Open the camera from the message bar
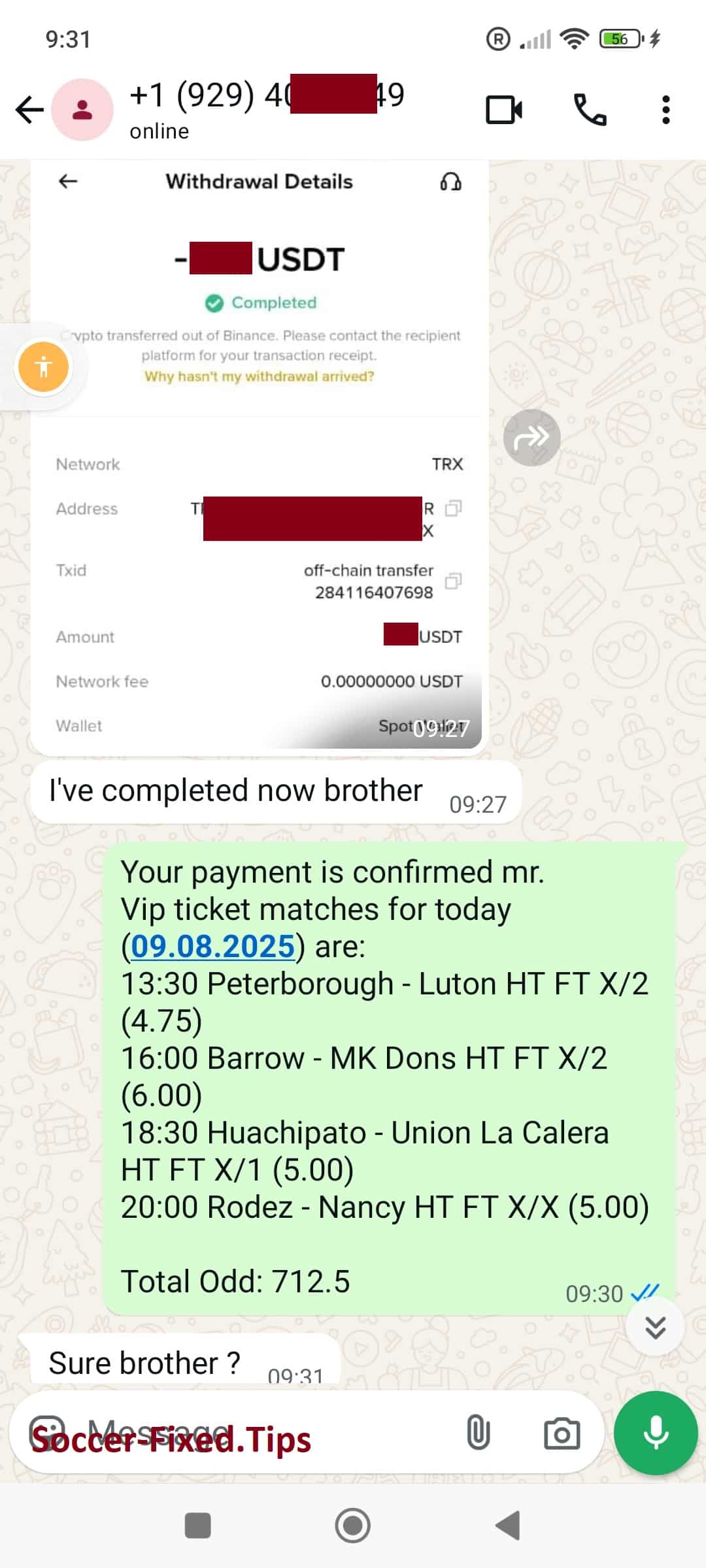Image resolution: width=706 pixels, height=1568 pixels. point(562,1433)
